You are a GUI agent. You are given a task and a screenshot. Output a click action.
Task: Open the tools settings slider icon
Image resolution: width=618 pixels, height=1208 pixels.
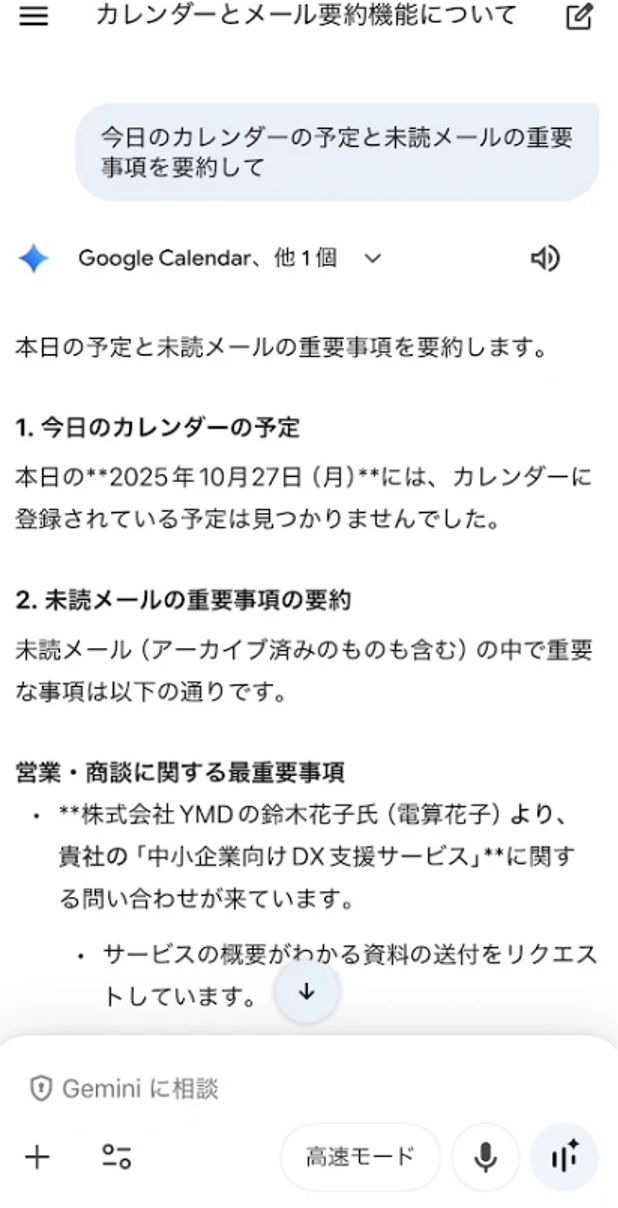pos(117,1158)
